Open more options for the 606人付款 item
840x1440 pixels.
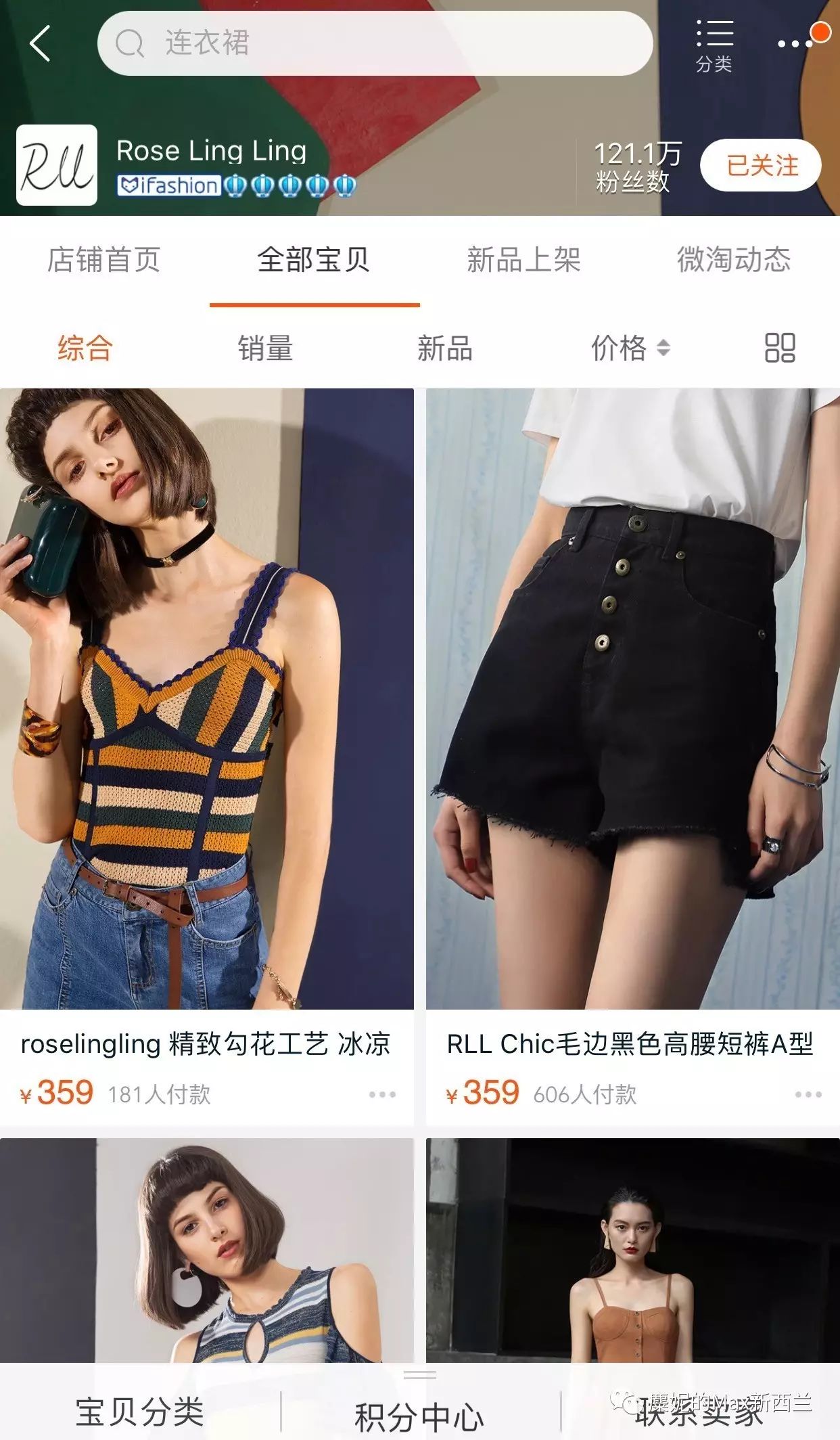tap(808, 1094)
